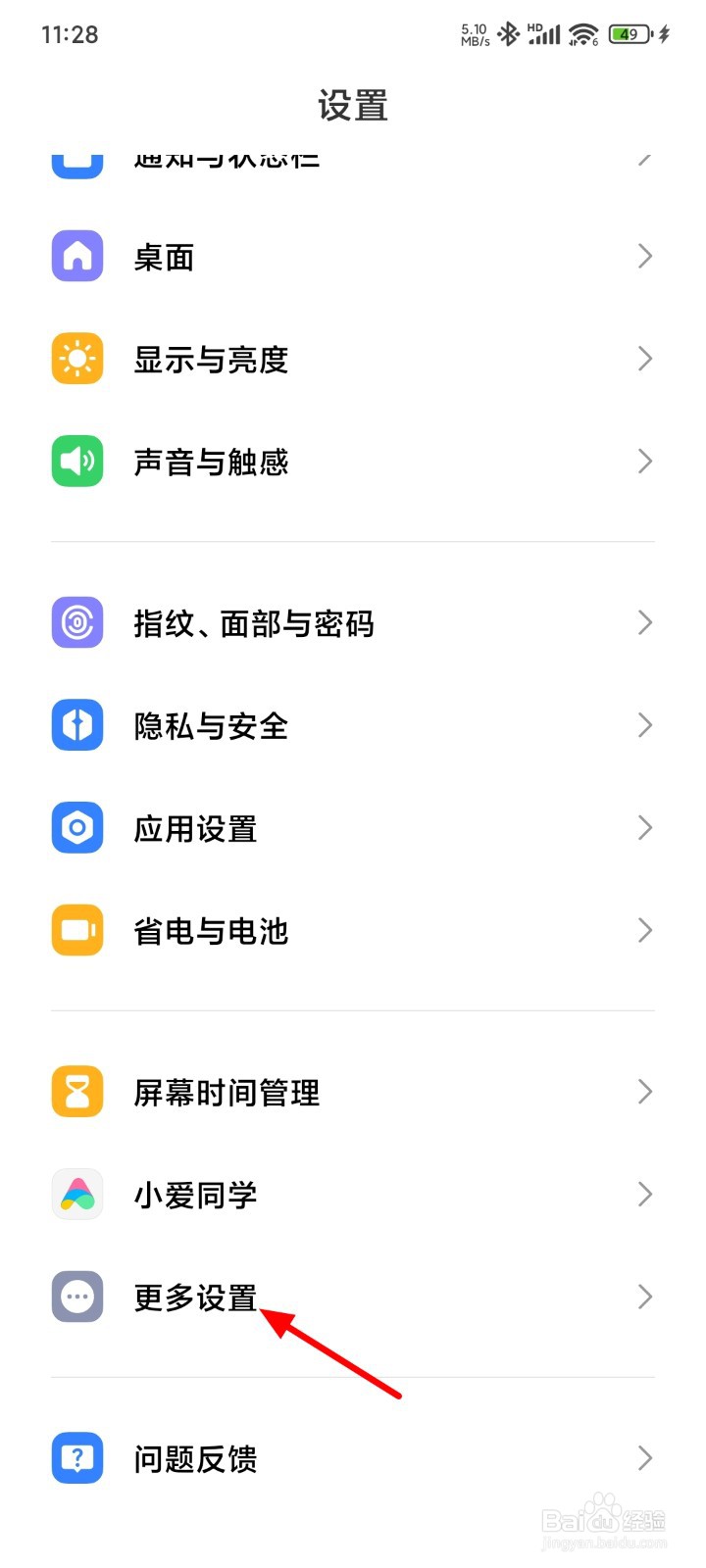Open 指纹、面部与密码 settings
The width and height of the screenshot is (706, 1568).
coord(254,623)
